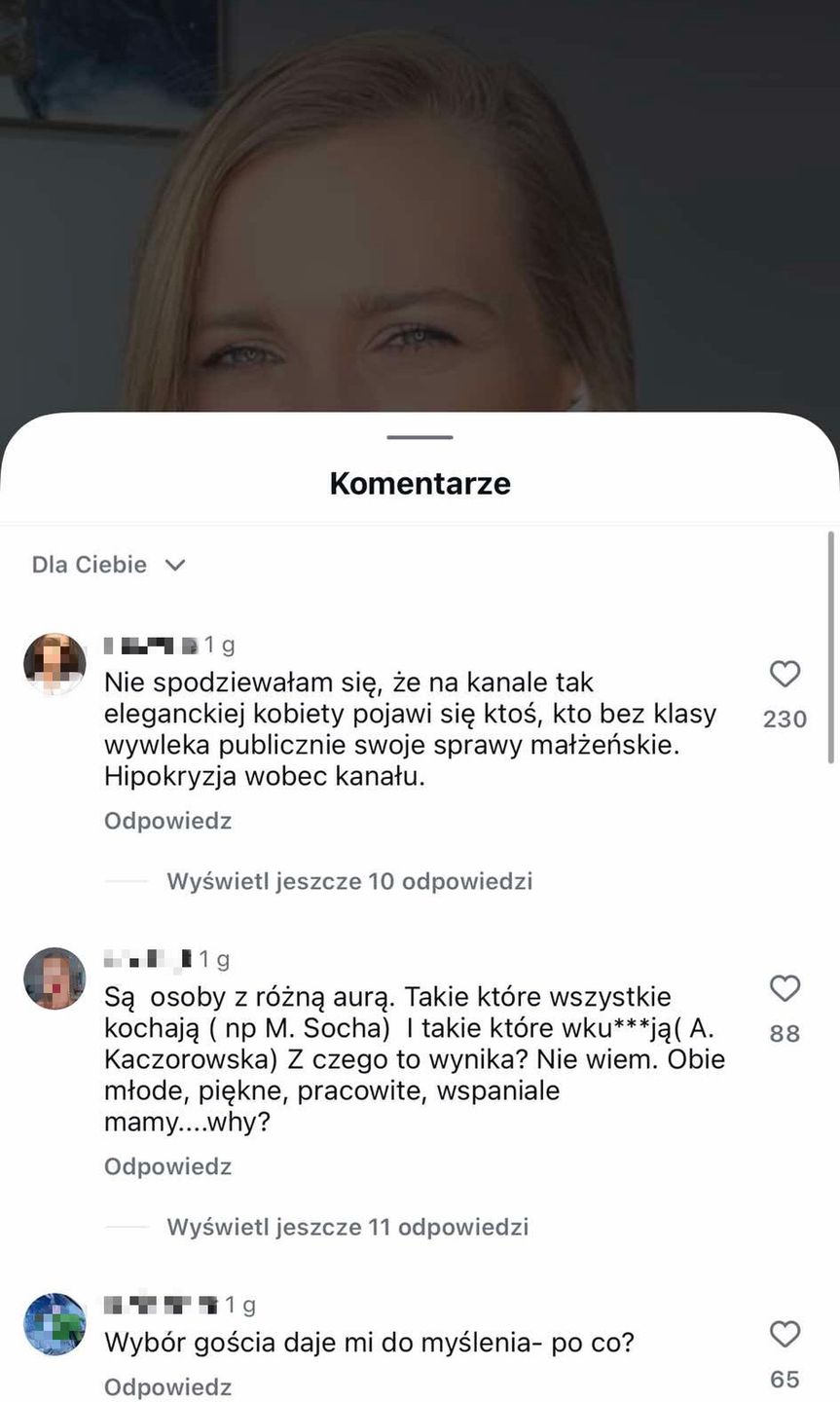Image resolution: width=840 pixels, height=1402 pixels.
Task: Expand Wyświetl jeszcze 11 odpowiedzi
Action: coord(347,1227)
